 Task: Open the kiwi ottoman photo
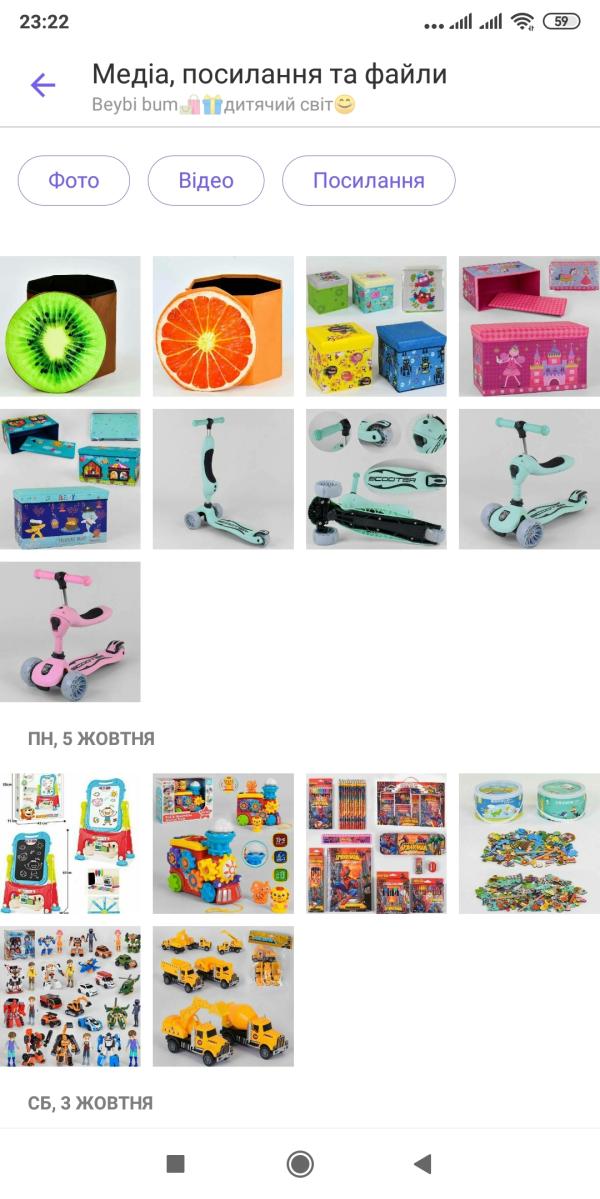70,326
